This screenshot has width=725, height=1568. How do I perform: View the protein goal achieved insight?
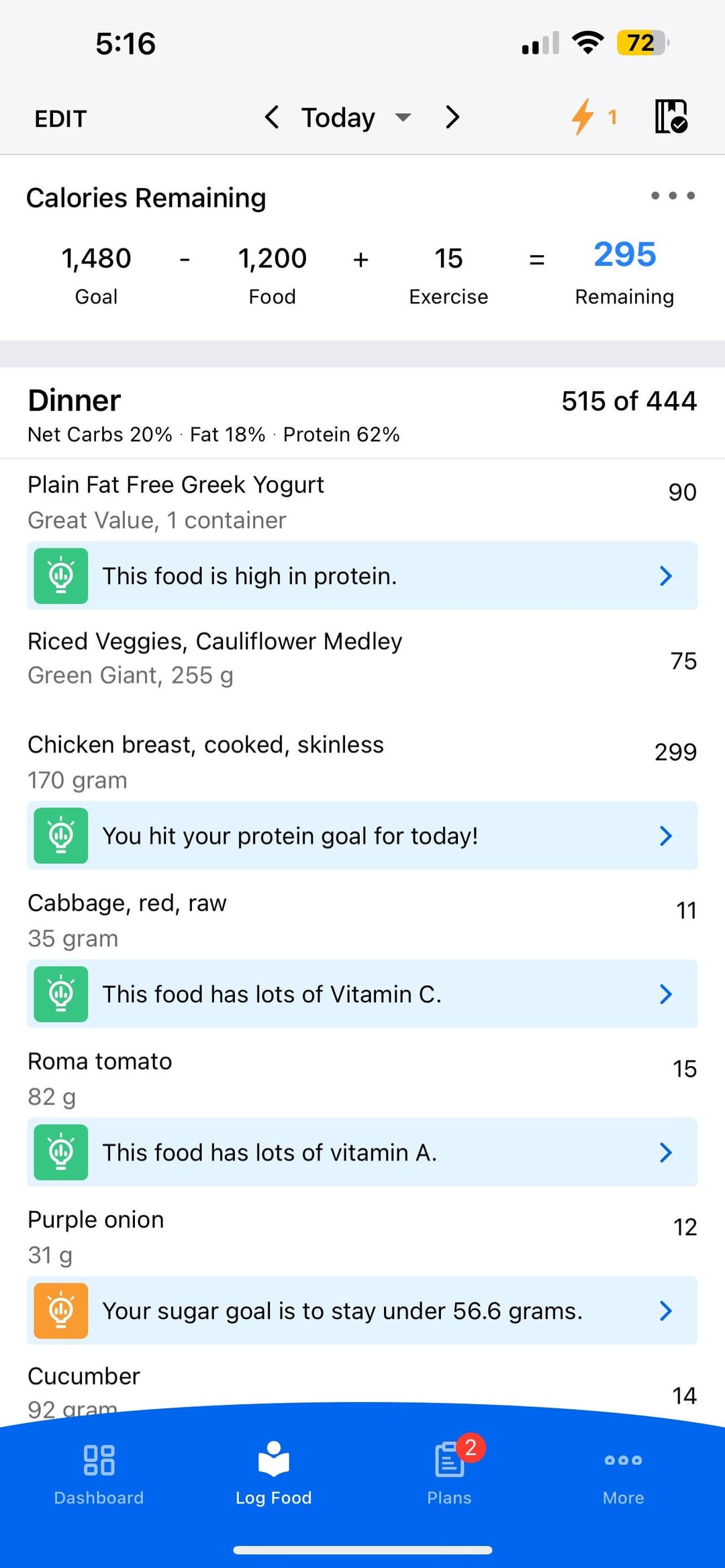coord(362,836)
